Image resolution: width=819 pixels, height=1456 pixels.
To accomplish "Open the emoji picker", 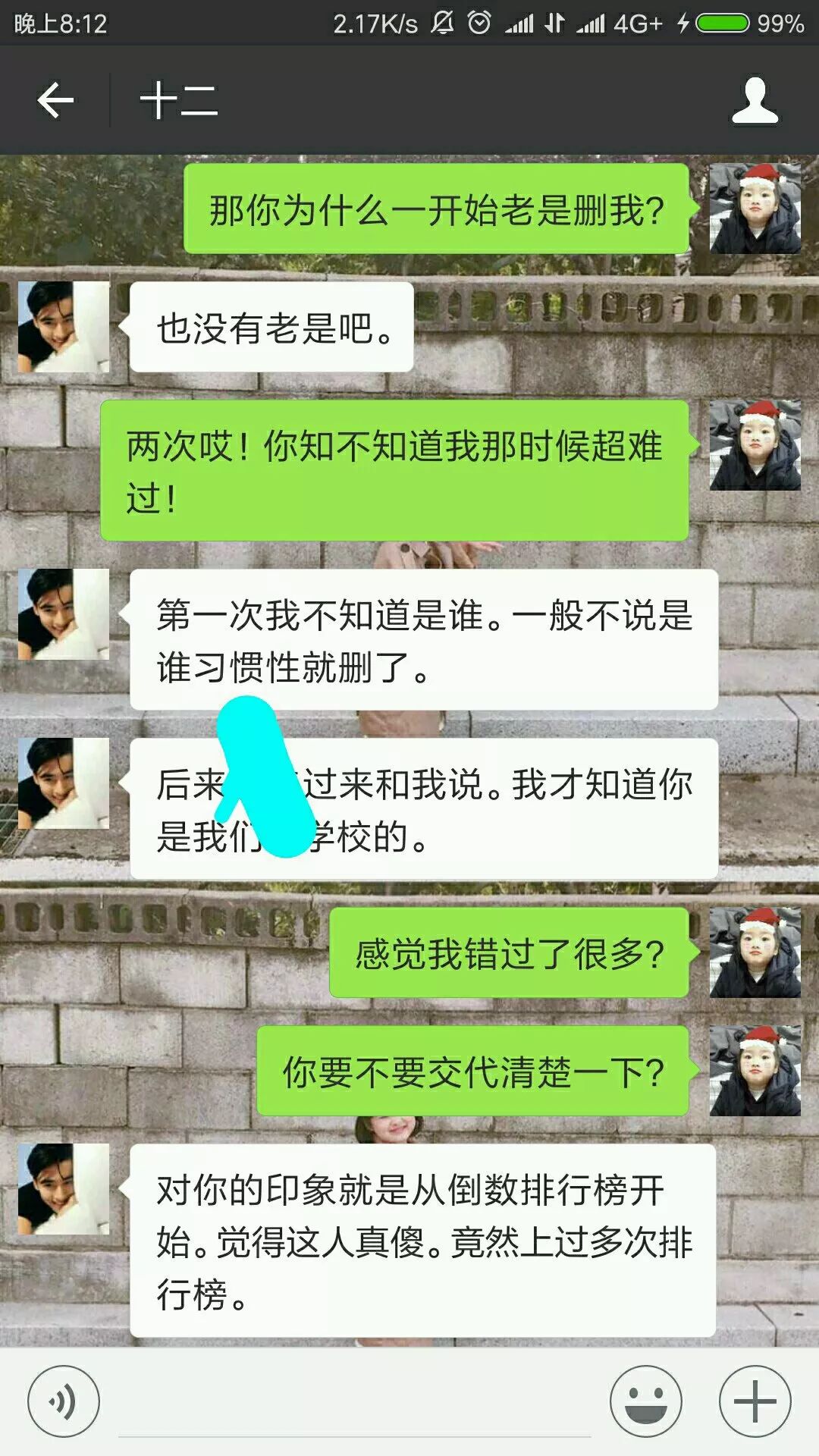I will (x=646, y=1401).
